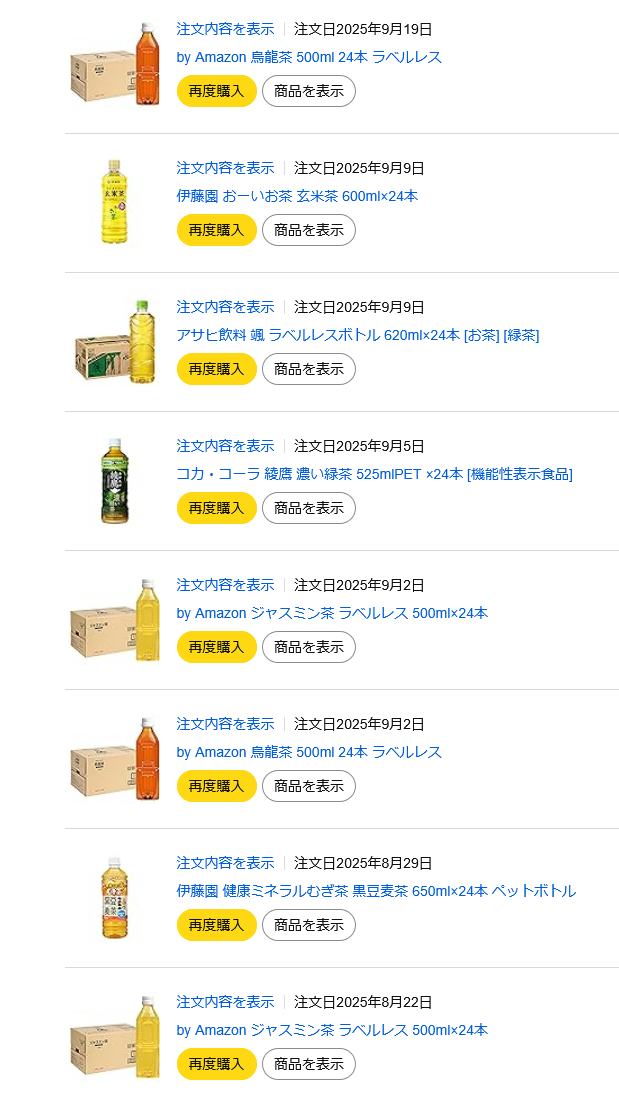Tap 再度購入 for the August 22 ジャスミン茶 order

coord(216,1064)
